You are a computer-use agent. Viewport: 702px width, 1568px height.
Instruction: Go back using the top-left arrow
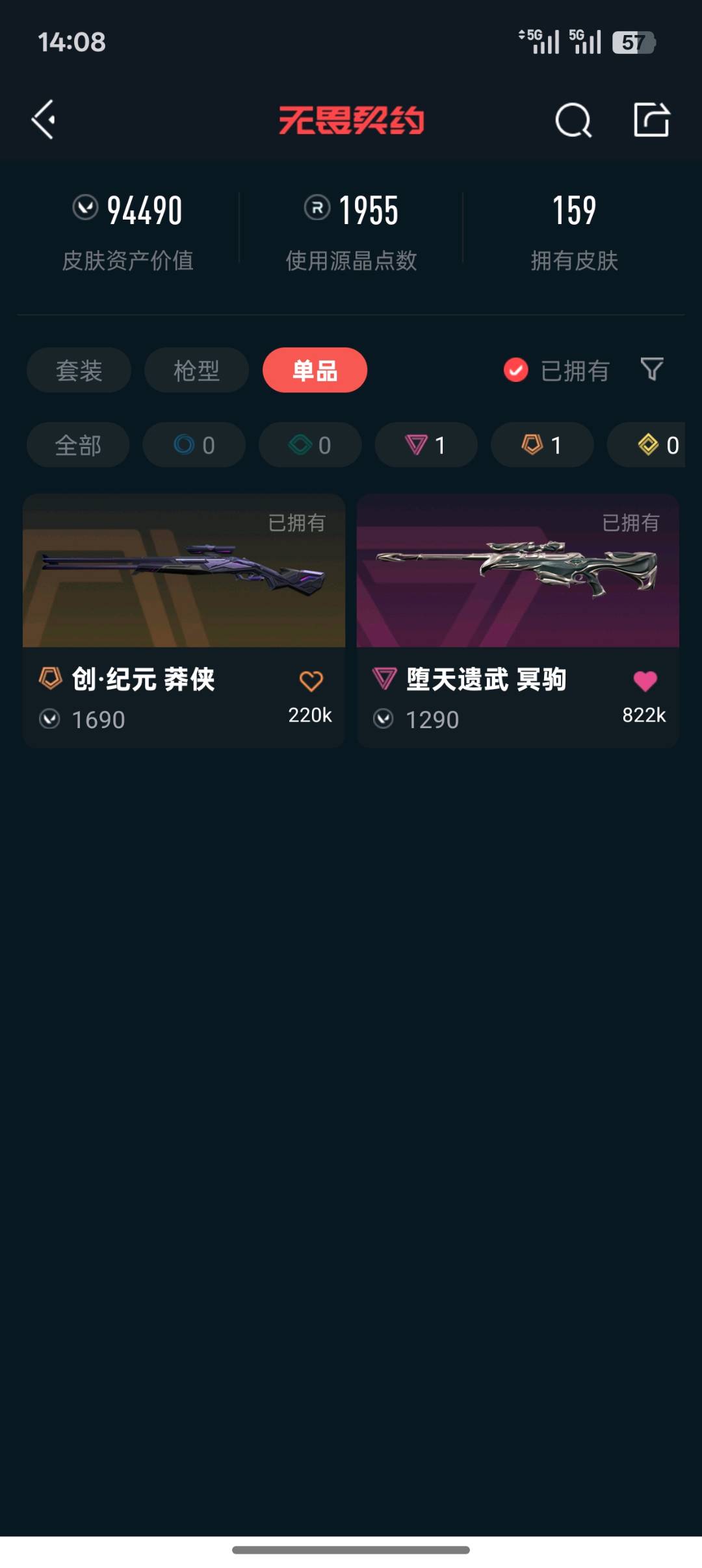pos(44,120)
